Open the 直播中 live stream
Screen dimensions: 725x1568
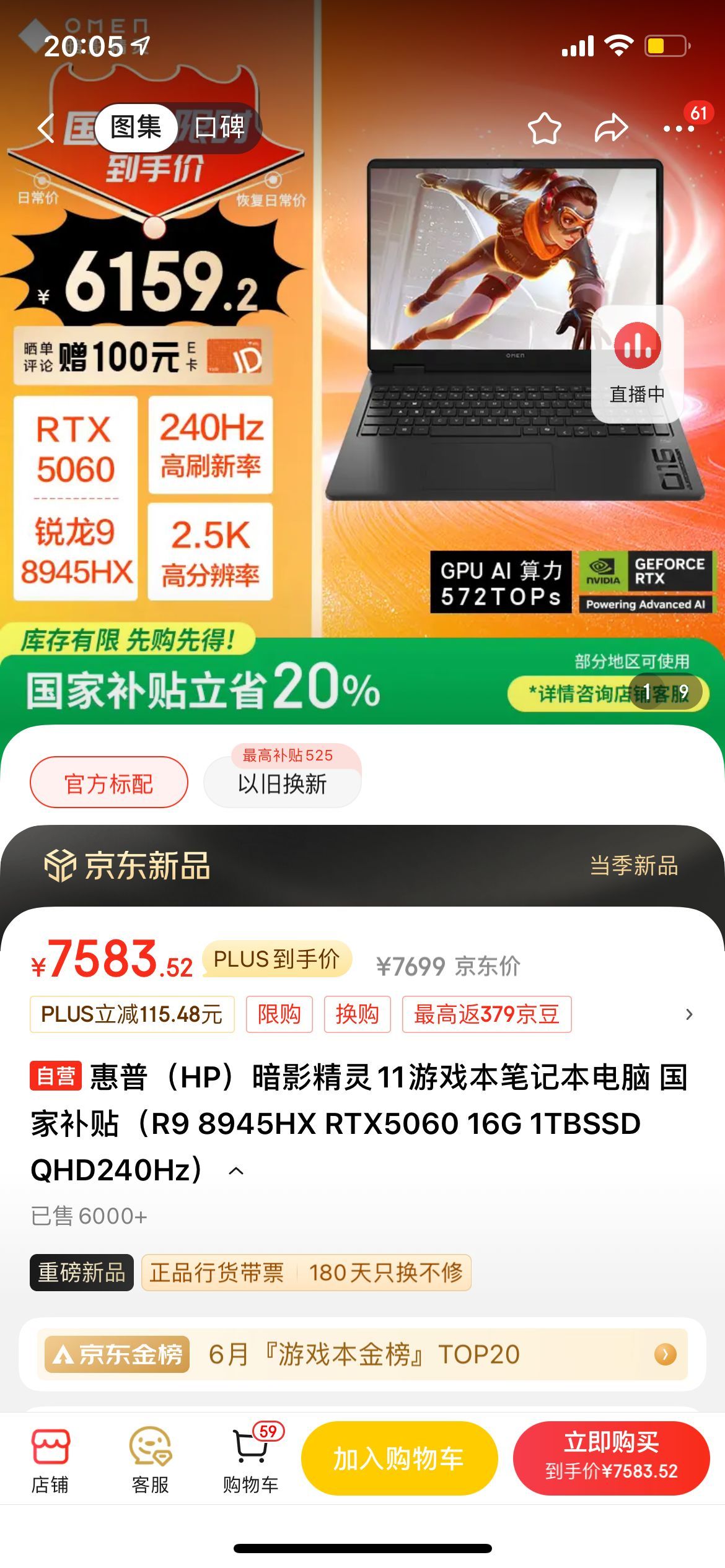(637, 363)
